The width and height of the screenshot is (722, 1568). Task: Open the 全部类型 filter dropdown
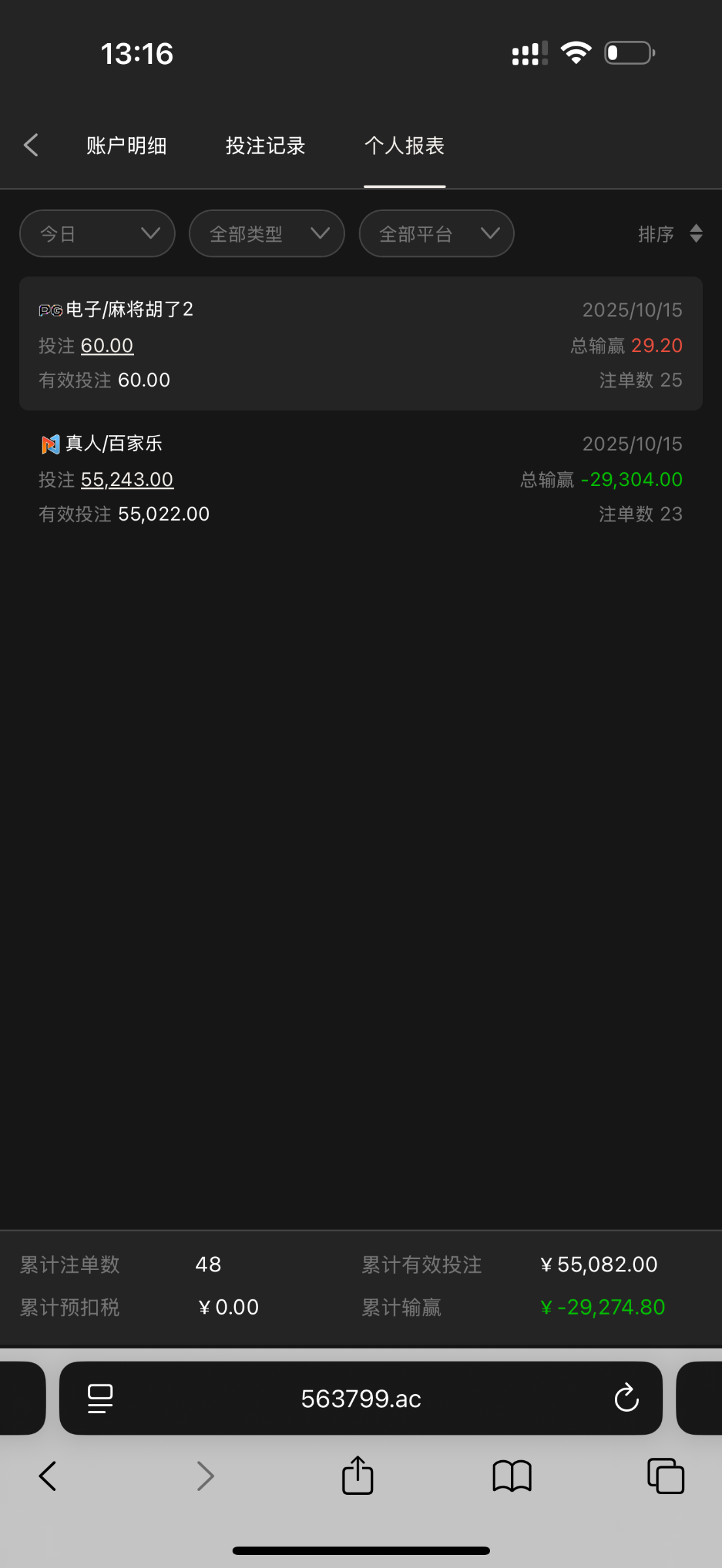(267, 233)
